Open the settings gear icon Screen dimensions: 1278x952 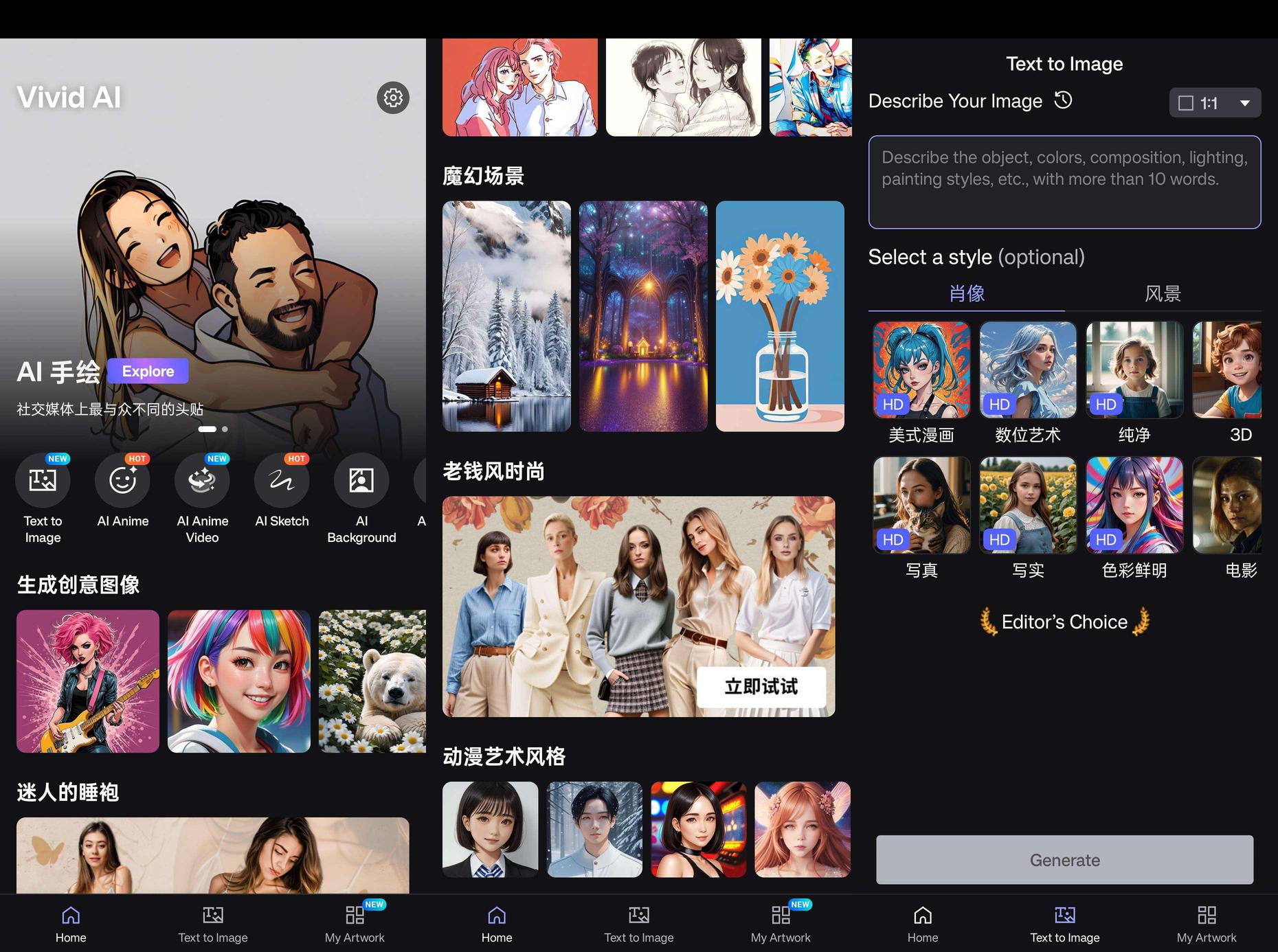pos(393,98)
